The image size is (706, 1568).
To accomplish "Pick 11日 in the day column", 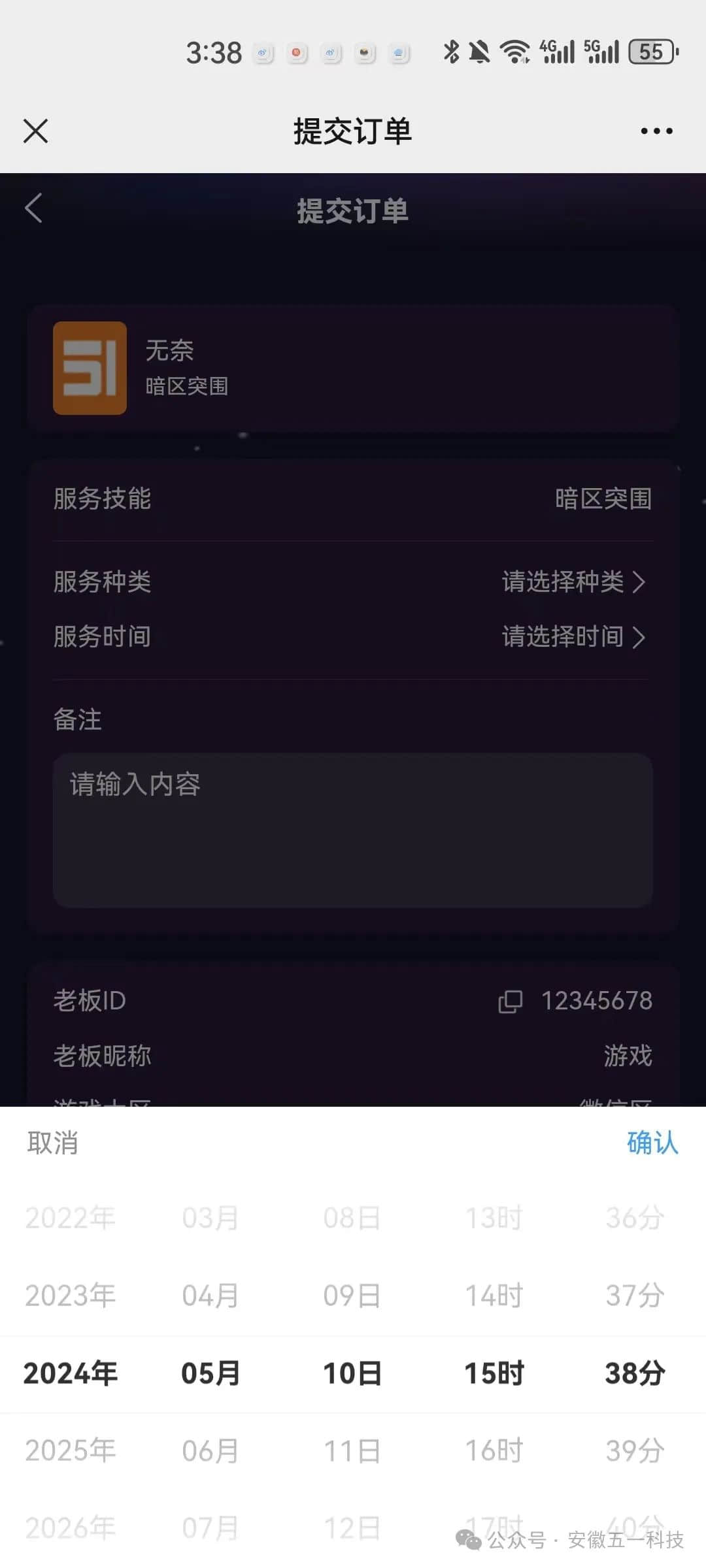I will click(x=352, y=1450).
